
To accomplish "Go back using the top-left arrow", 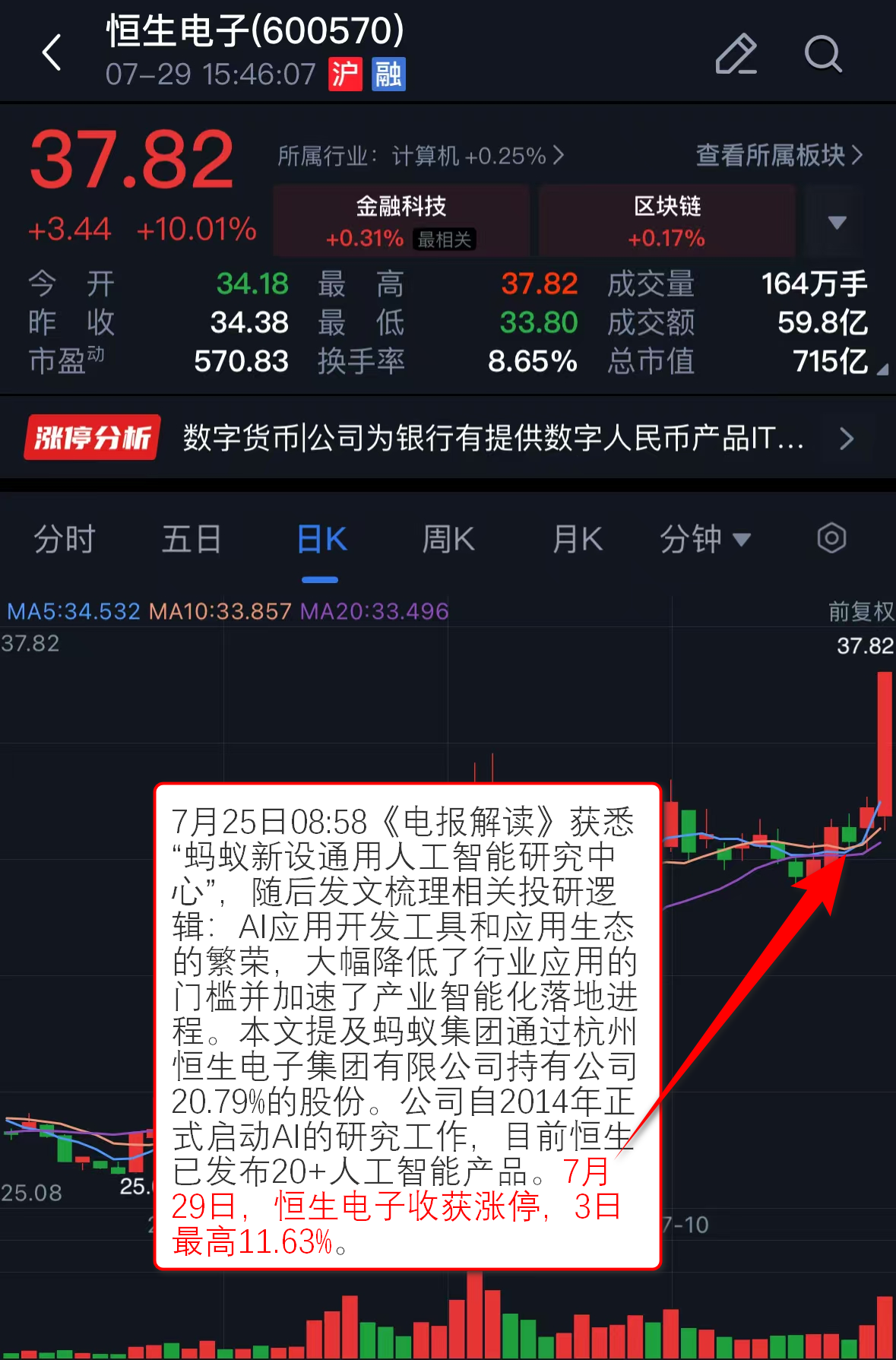I will click(52, 53).
